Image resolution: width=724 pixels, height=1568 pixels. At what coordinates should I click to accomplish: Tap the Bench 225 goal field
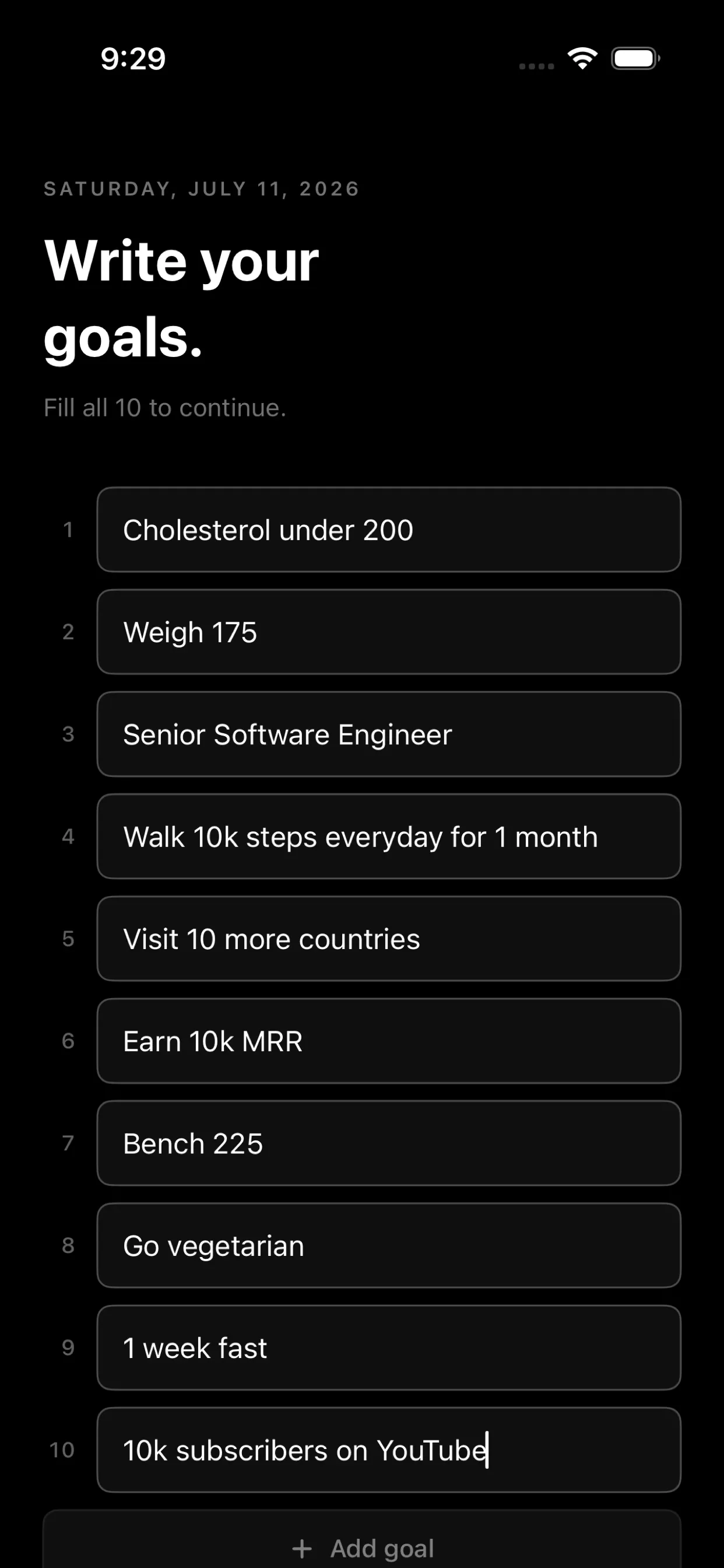pos(389,1143)
